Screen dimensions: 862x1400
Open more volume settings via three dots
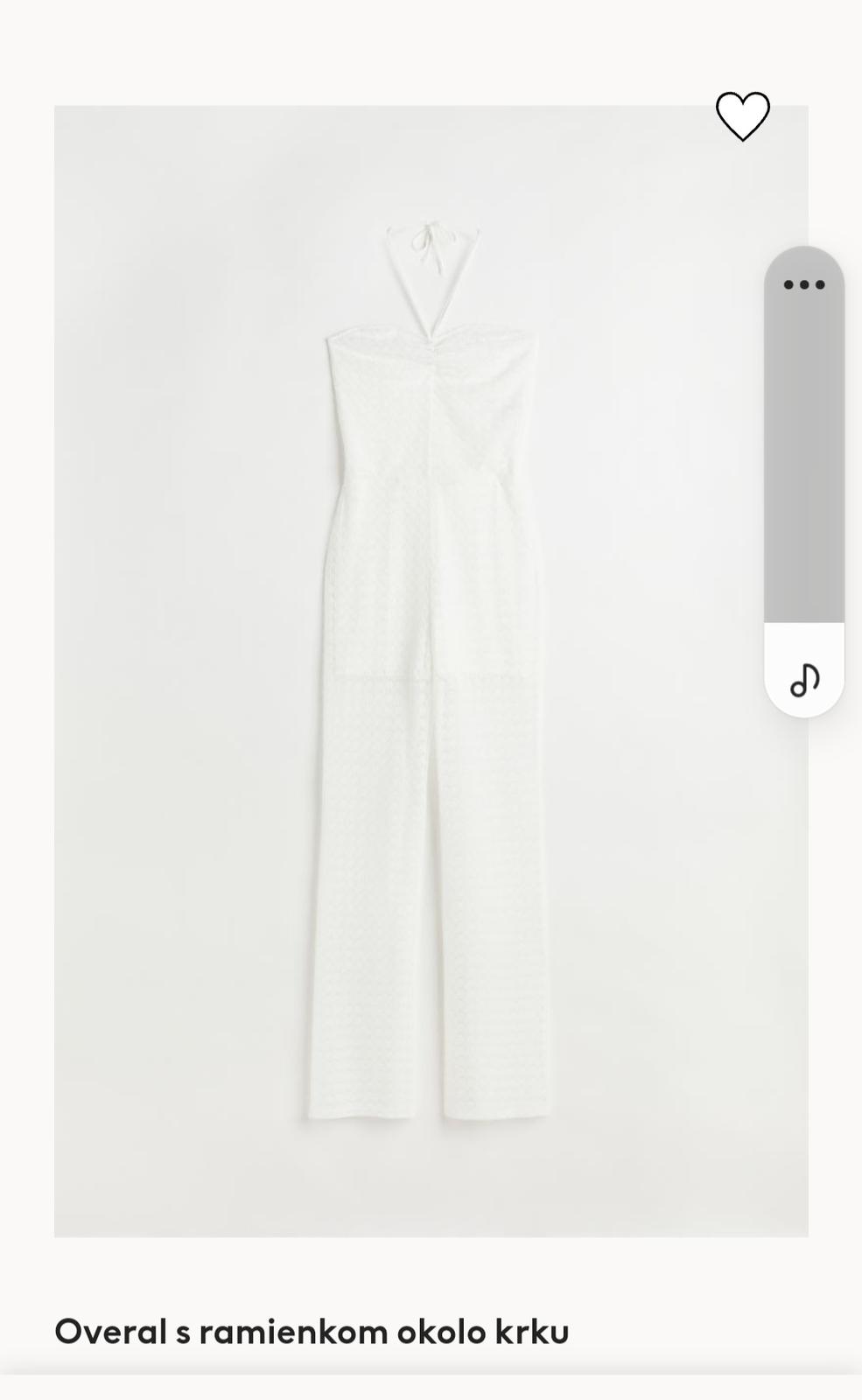803,284
